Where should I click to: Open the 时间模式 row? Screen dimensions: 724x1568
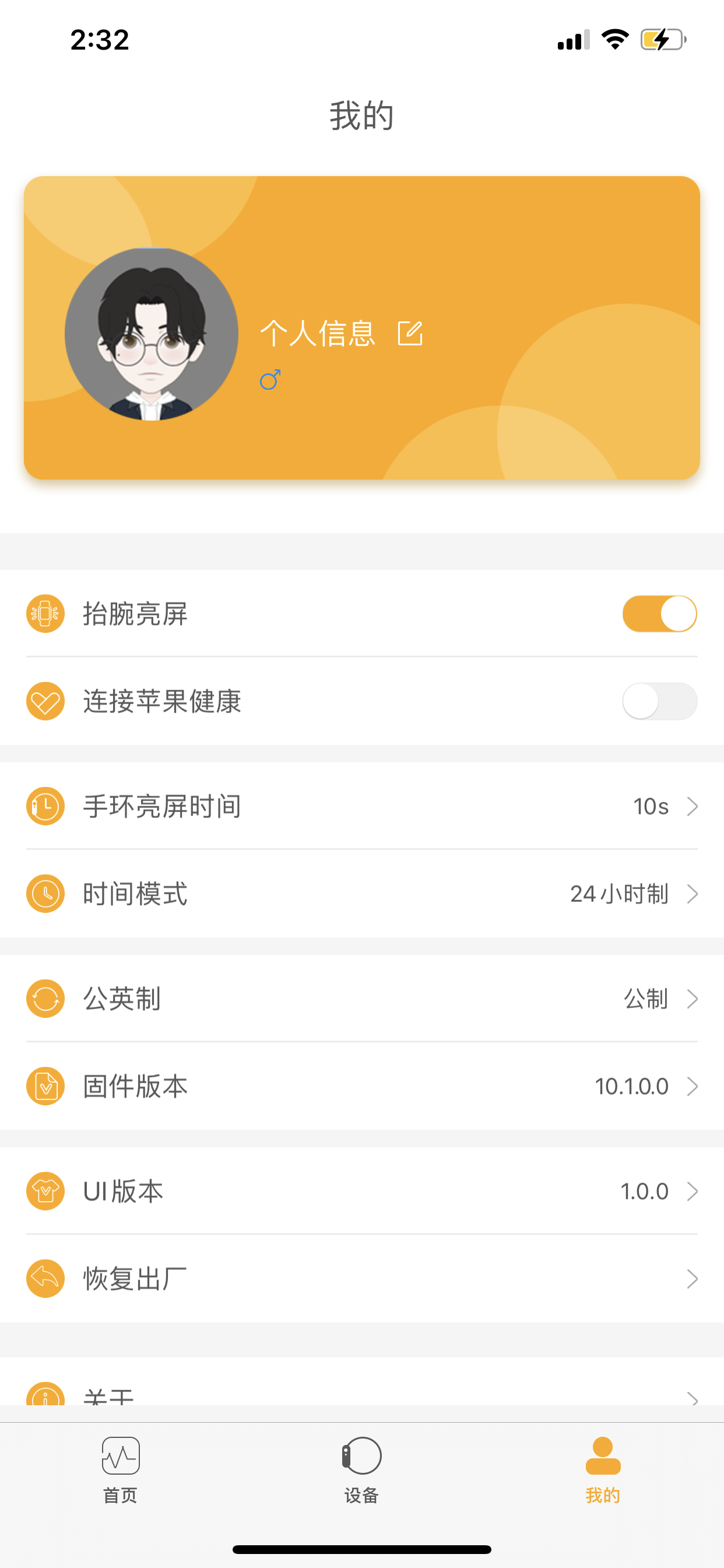point(362,894)
